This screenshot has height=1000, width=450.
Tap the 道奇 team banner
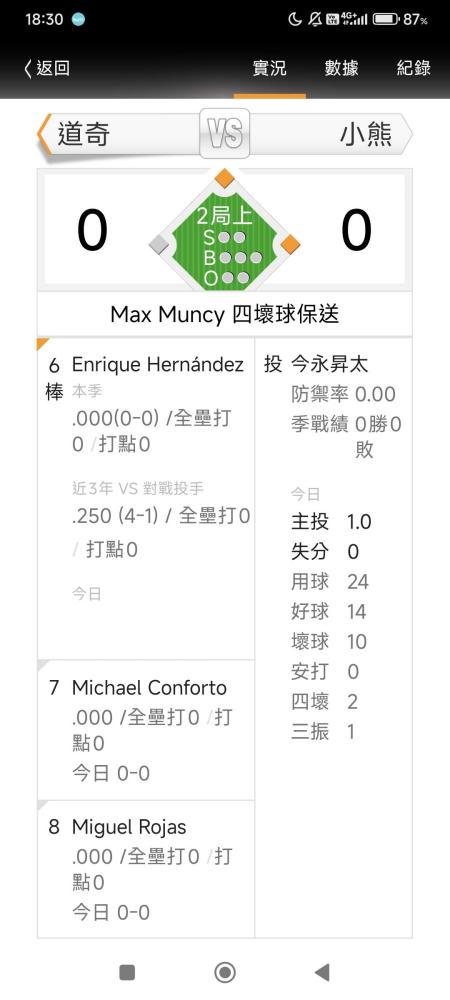point(119,135)
